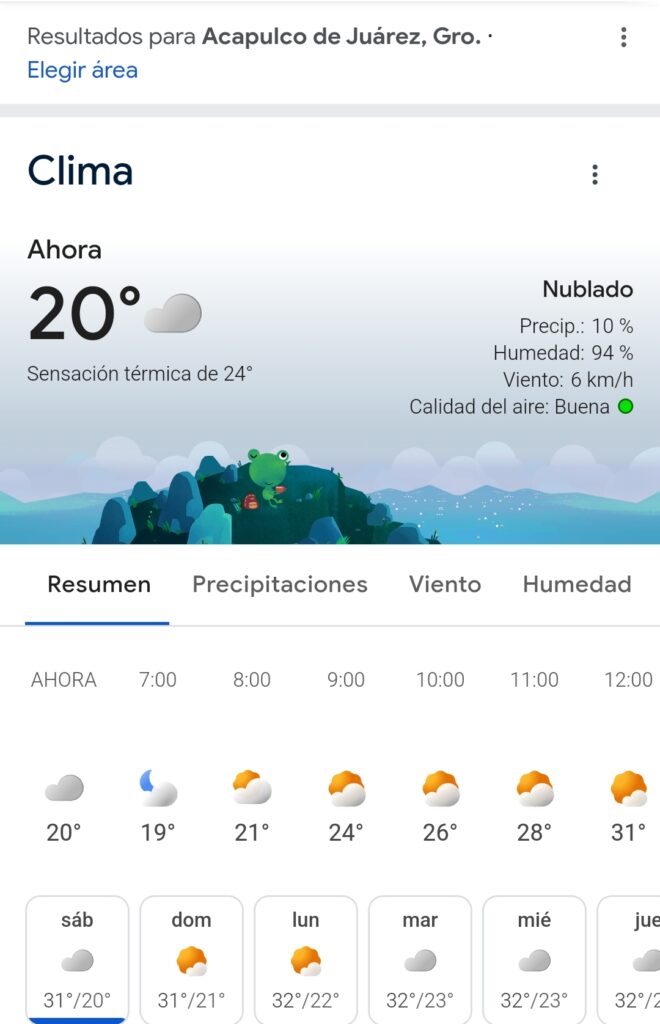This screenshot has width=660, height=1024.
Task: Tap the Elegir área link
Action: click(x=82, y=70)
